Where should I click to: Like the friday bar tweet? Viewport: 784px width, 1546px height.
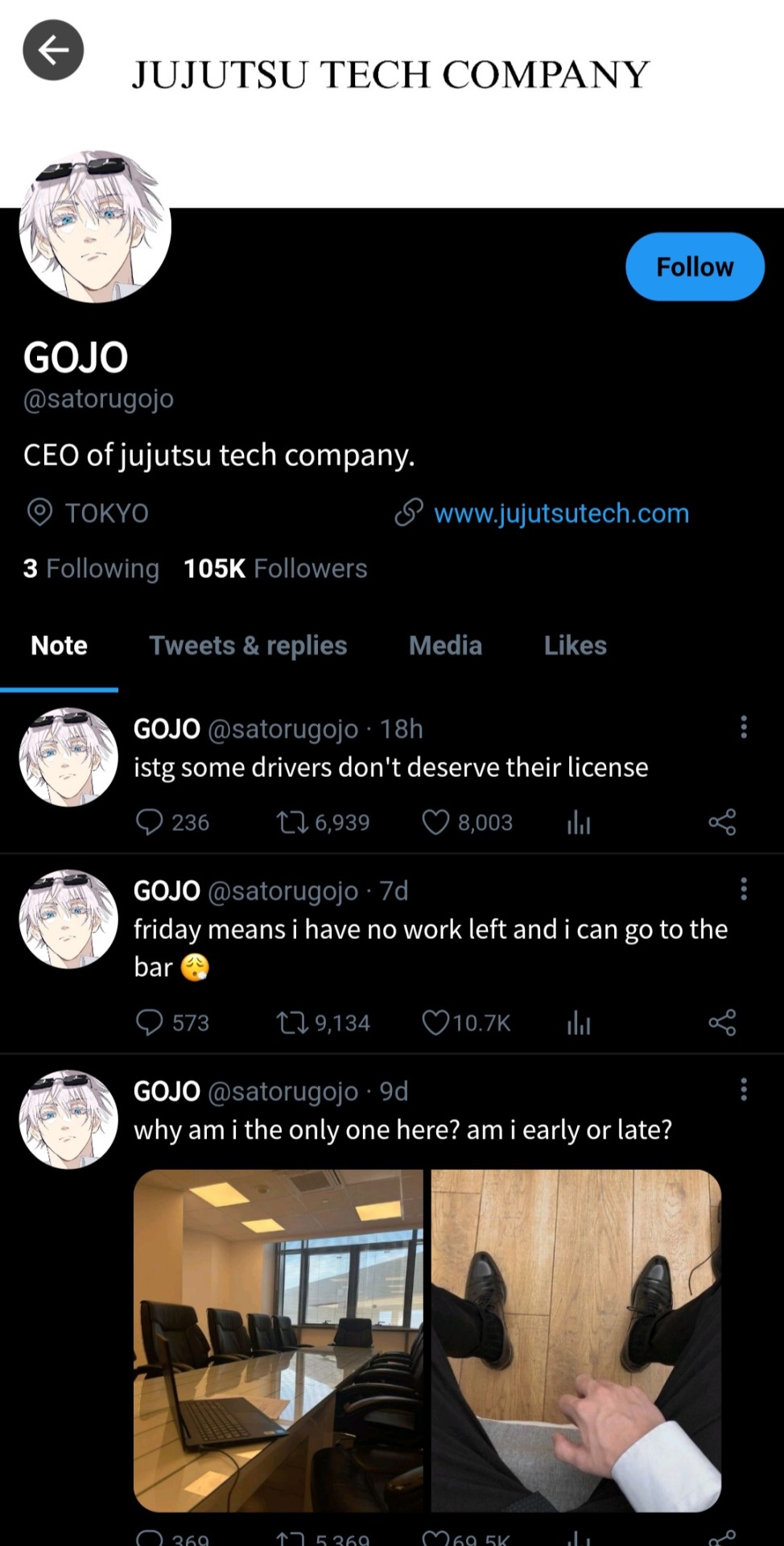pos(435,1023)
